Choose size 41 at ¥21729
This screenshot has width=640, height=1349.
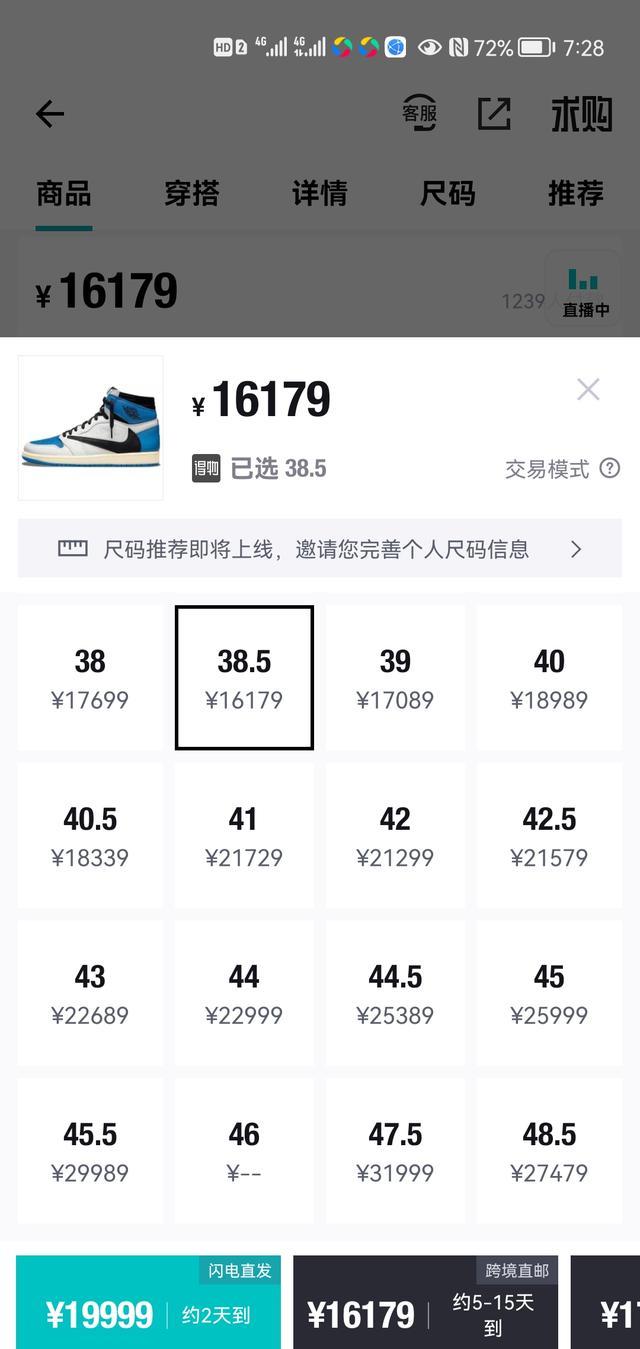[x=243, y=836]
